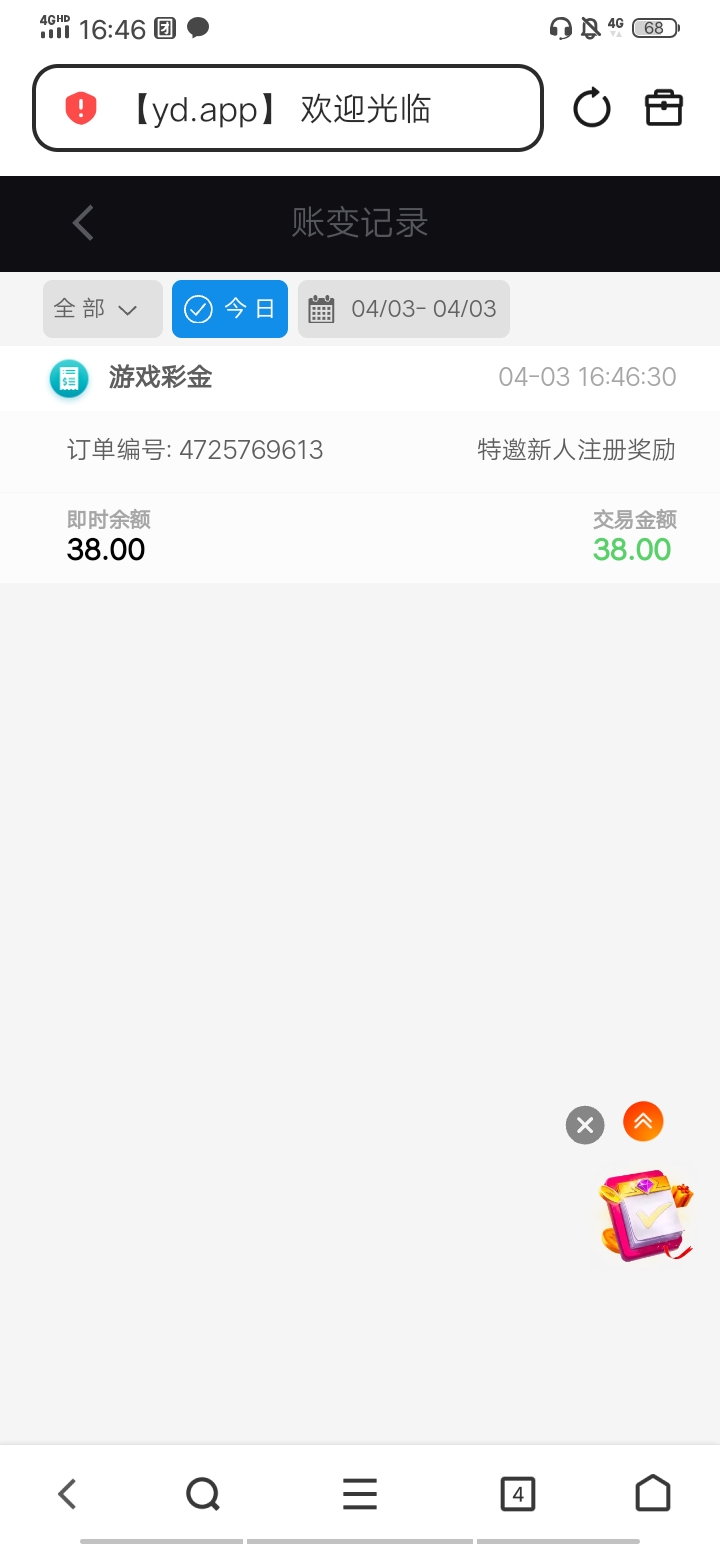Select the 今日 filter chip
This screenshot has width=720, height=1544.
pos(230,309)
